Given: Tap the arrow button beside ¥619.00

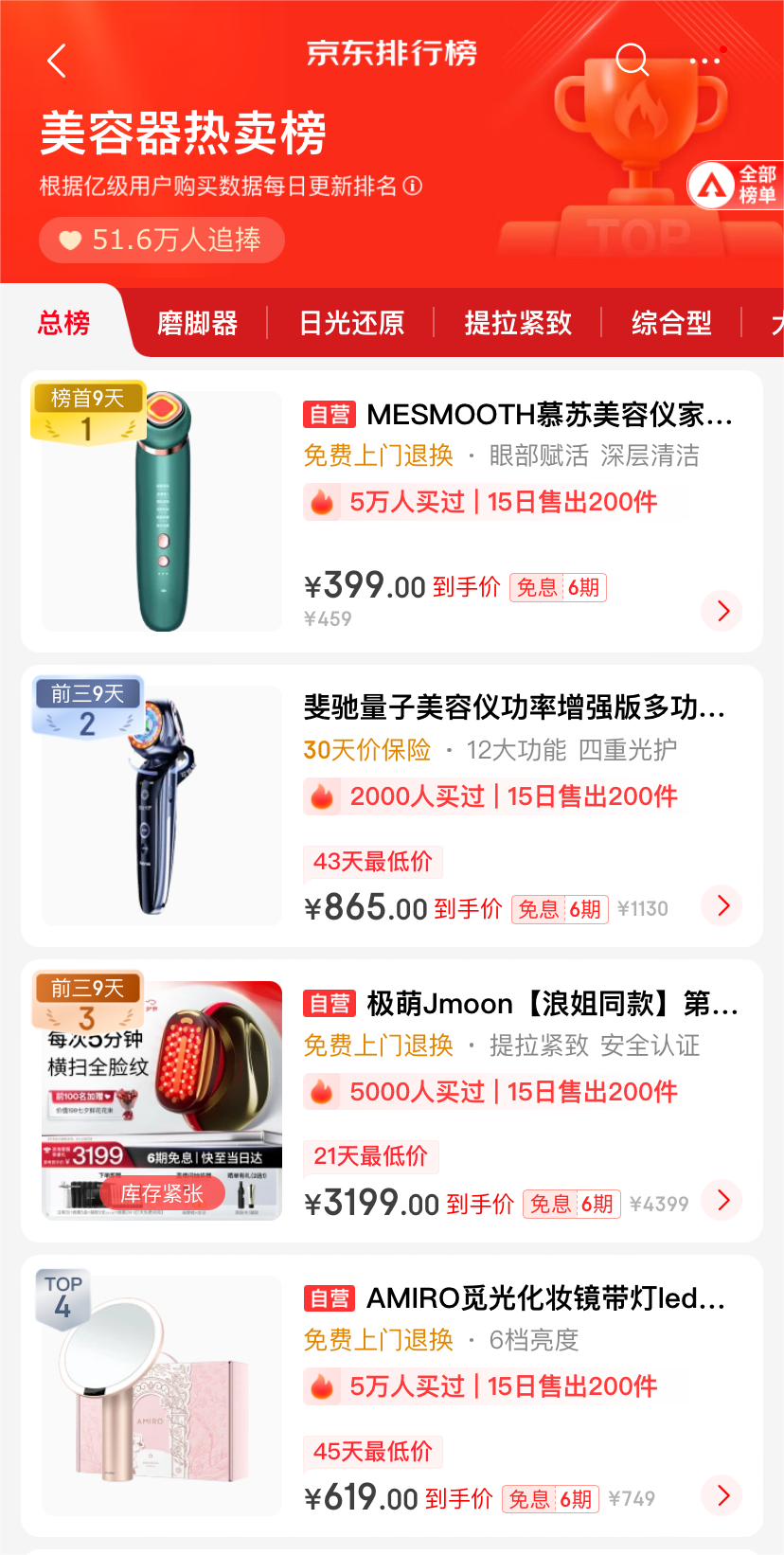Looking at the screenshot, I should pos(722,1495).
